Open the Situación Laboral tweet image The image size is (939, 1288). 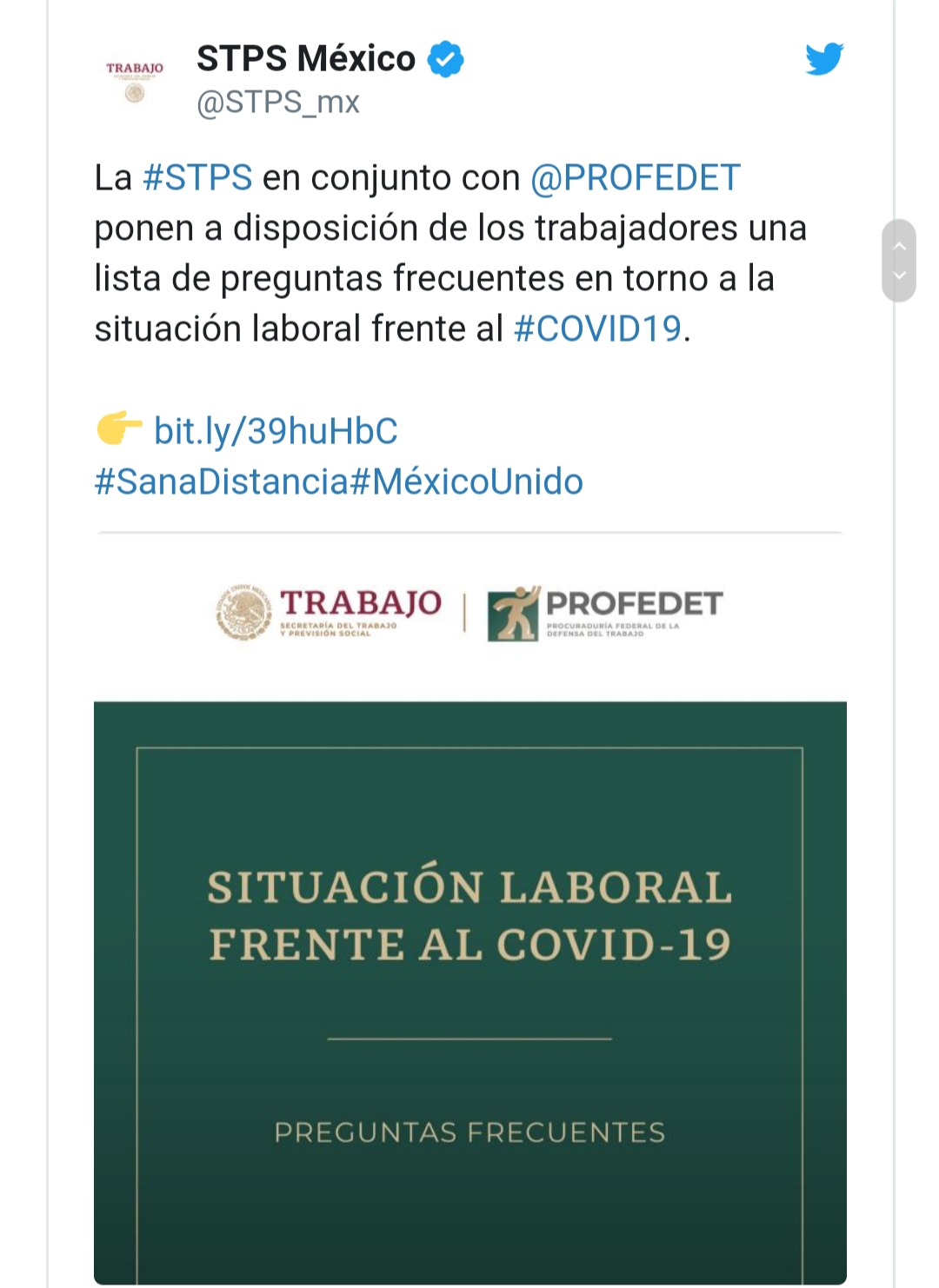(469, 991)
